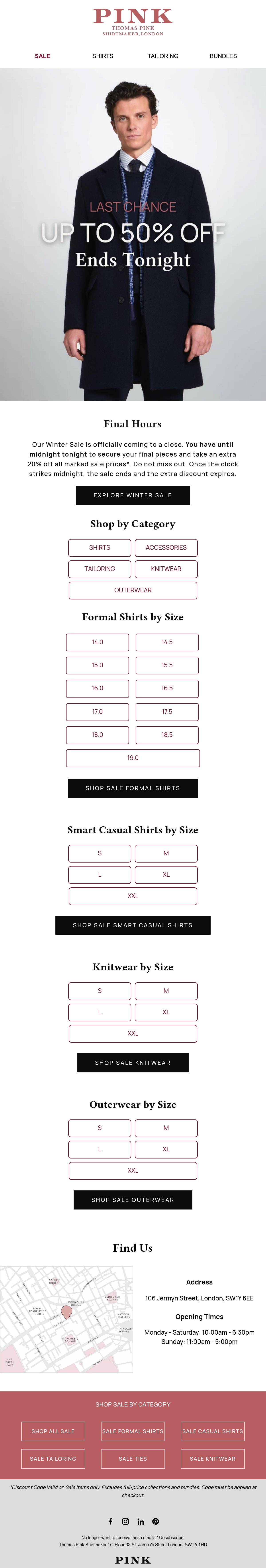Tap the Shop Sale Knitwear button

133,1063
